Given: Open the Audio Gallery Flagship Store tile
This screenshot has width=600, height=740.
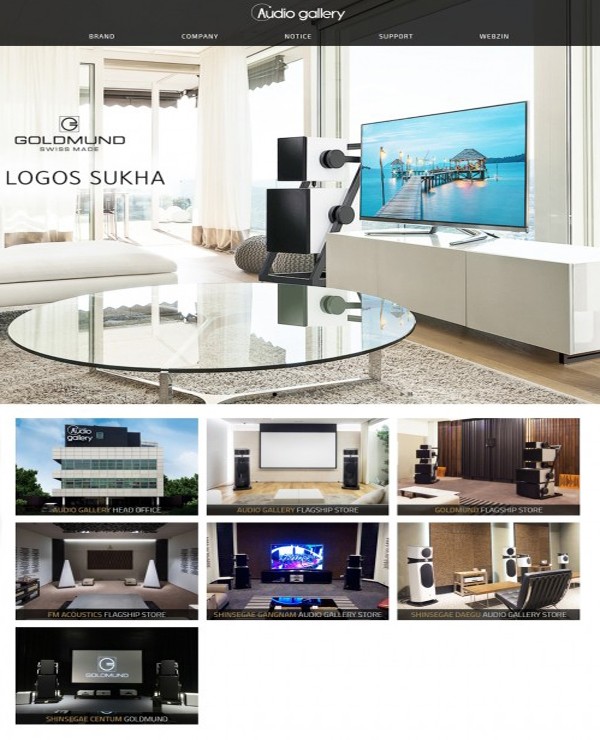Looking at the screenshot, I should click(297, 466).
